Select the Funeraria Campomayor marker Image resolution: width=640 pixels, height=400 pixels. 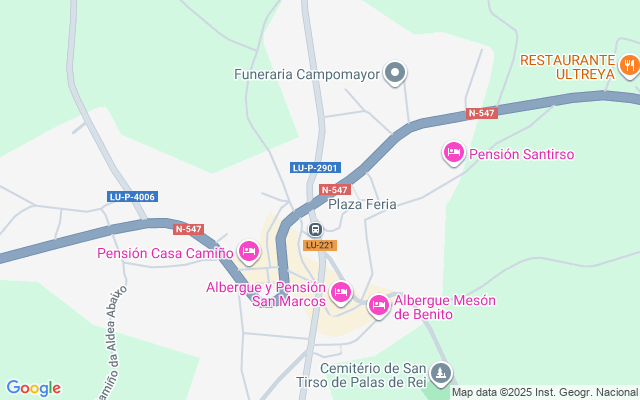[396, 72]
